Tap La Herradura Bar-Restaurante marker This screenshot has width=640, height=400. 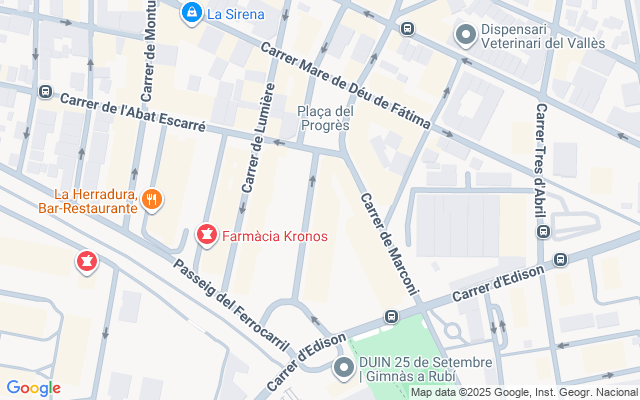[152, 200]
